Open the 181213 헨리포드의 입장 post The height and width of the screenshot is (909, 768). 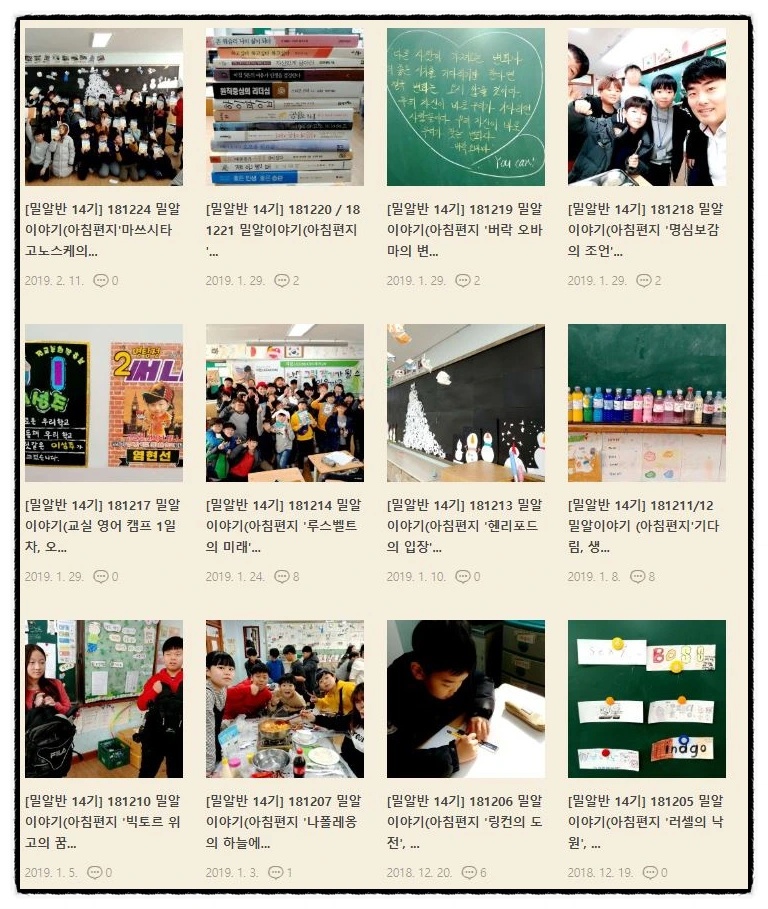click(465, 526)
